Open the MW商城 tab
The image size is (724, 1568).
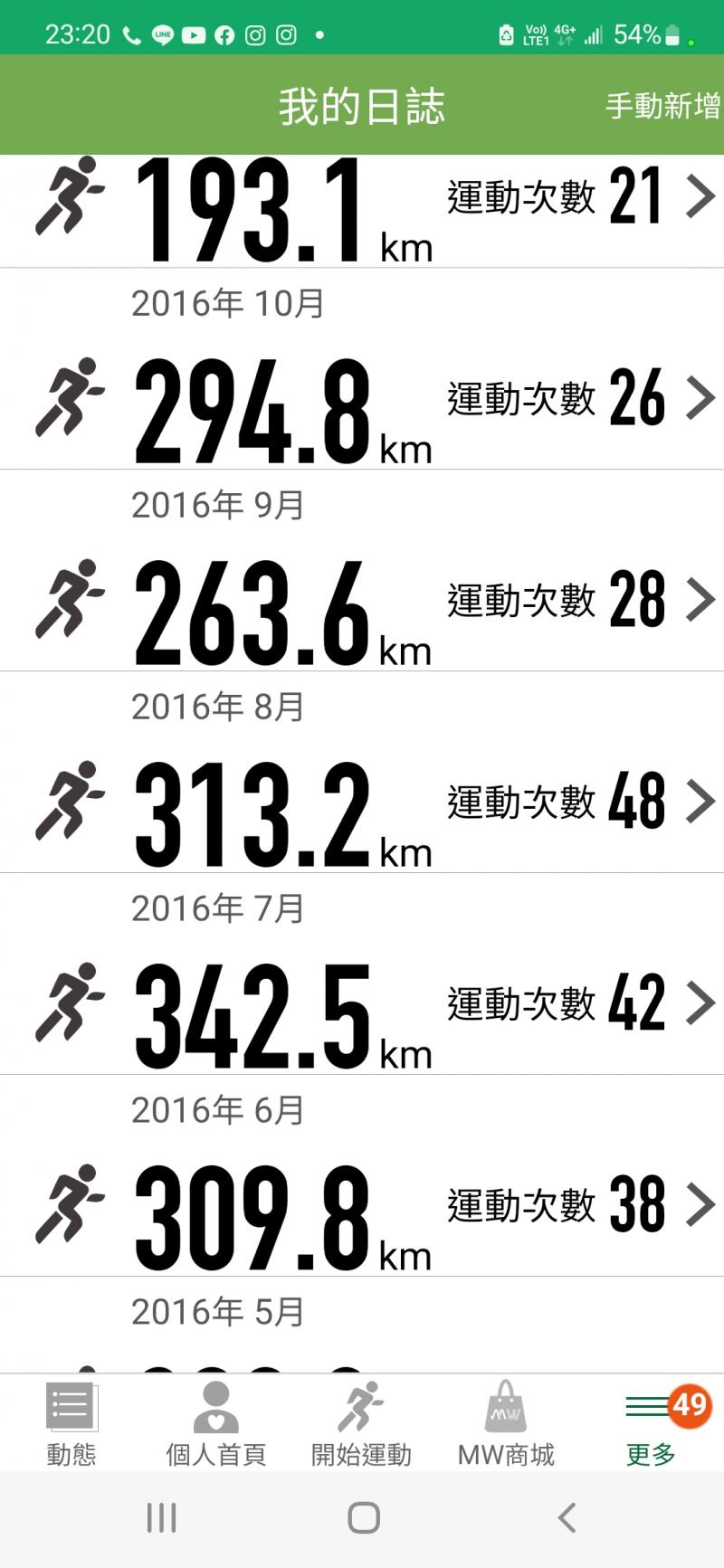click(506, 1423)
